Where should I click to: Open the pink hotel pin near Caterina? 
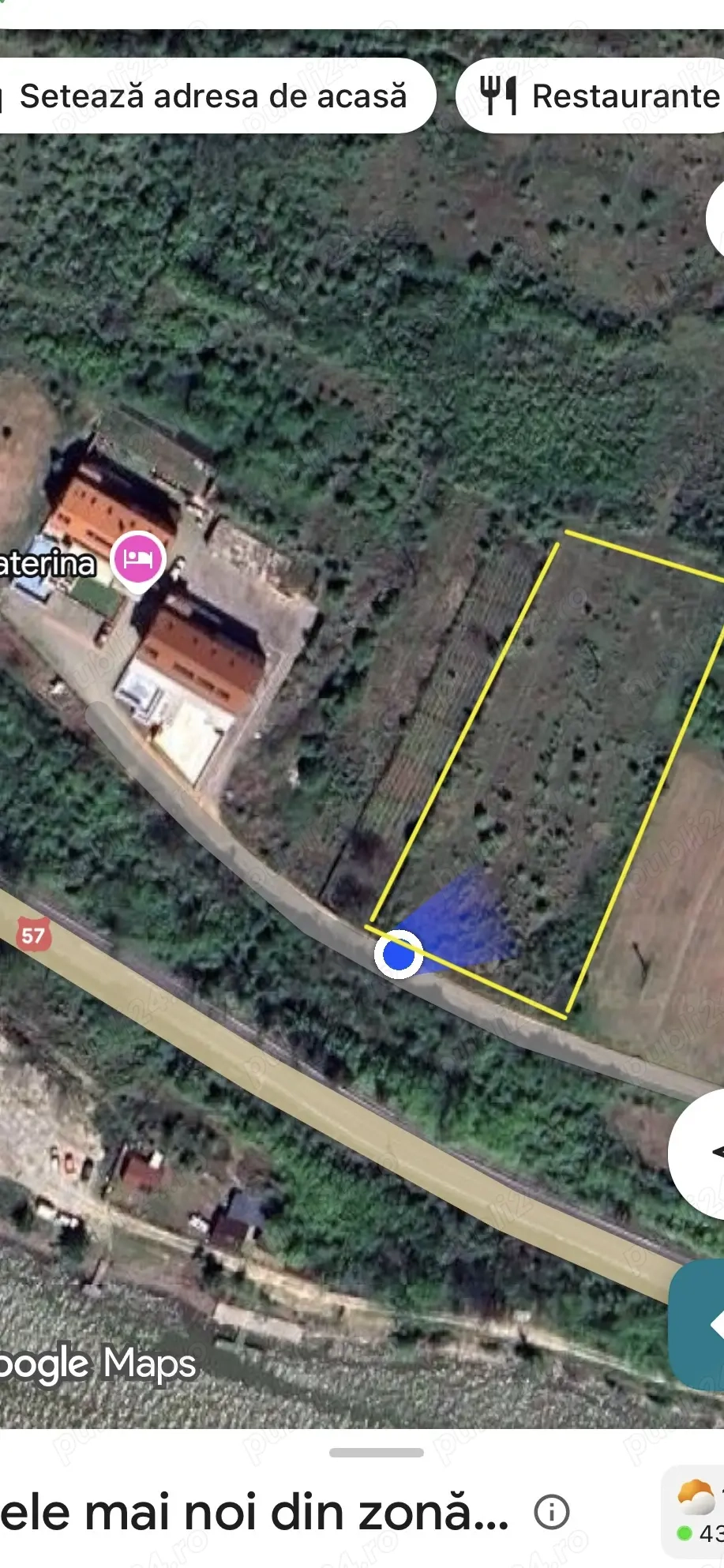138,559
